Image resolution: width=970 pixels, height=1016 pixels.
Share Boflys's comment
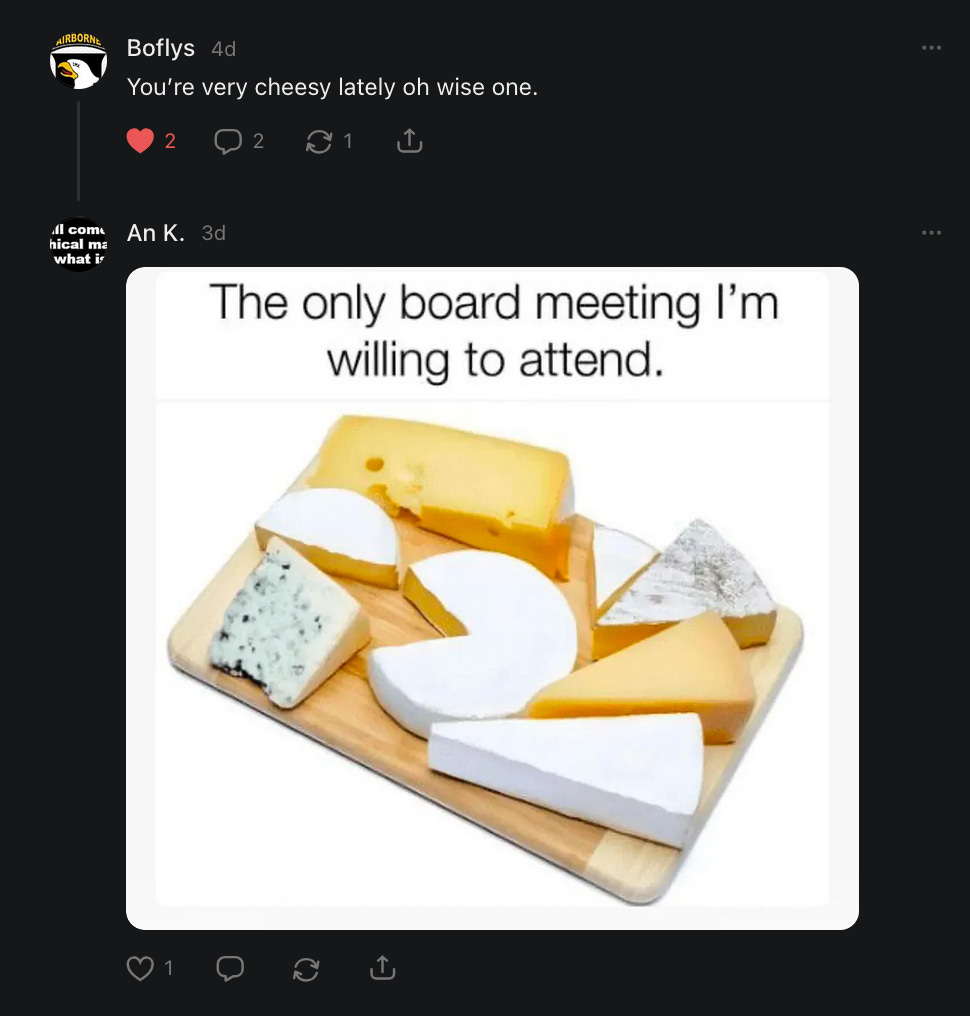(409, 142)
